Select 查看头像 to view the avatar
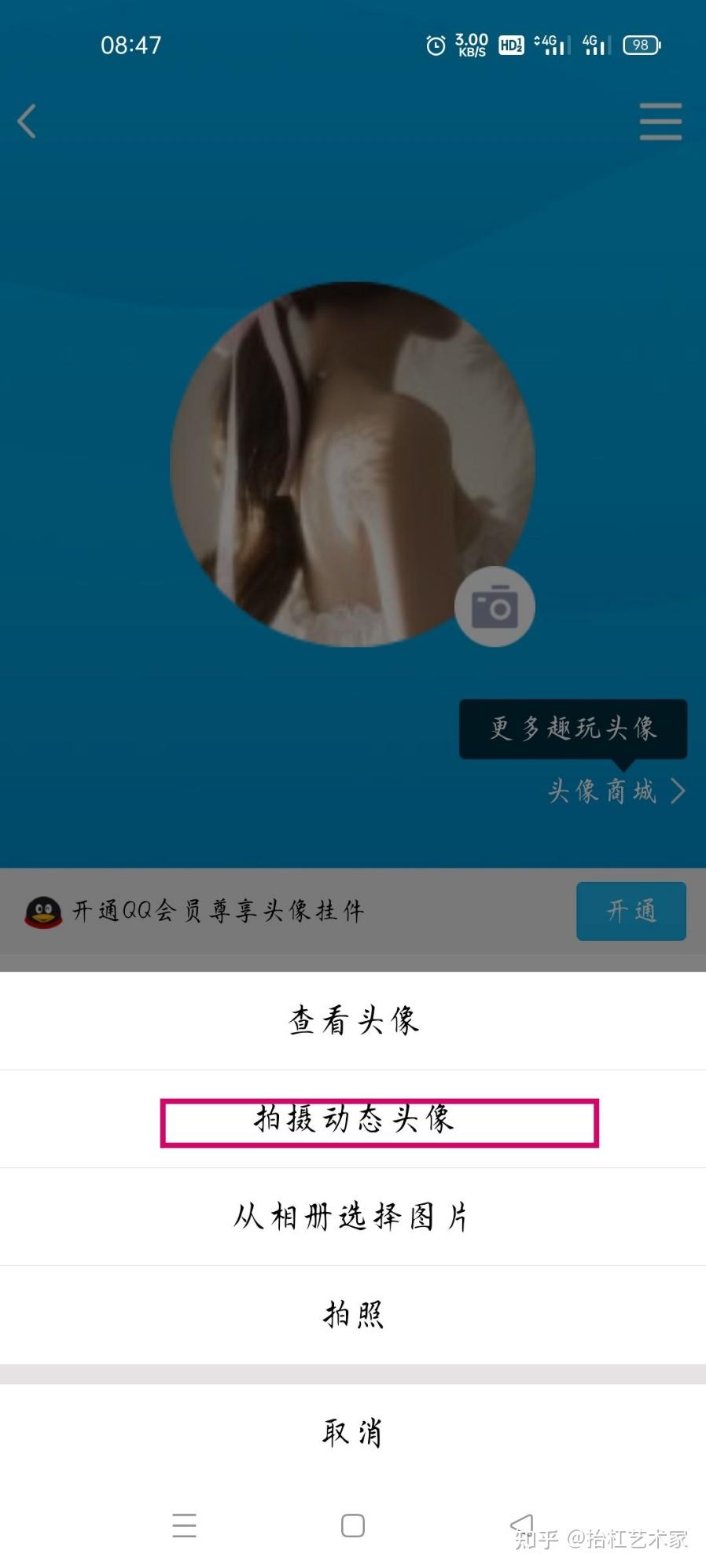The image size is (706, 1568). 353,1020
